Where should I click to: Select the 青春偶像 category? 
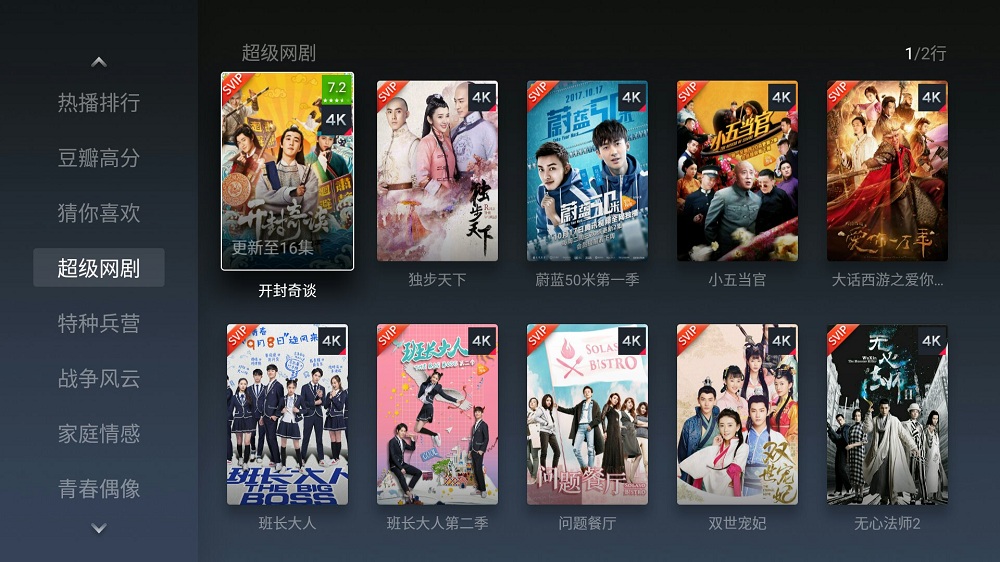98,489
